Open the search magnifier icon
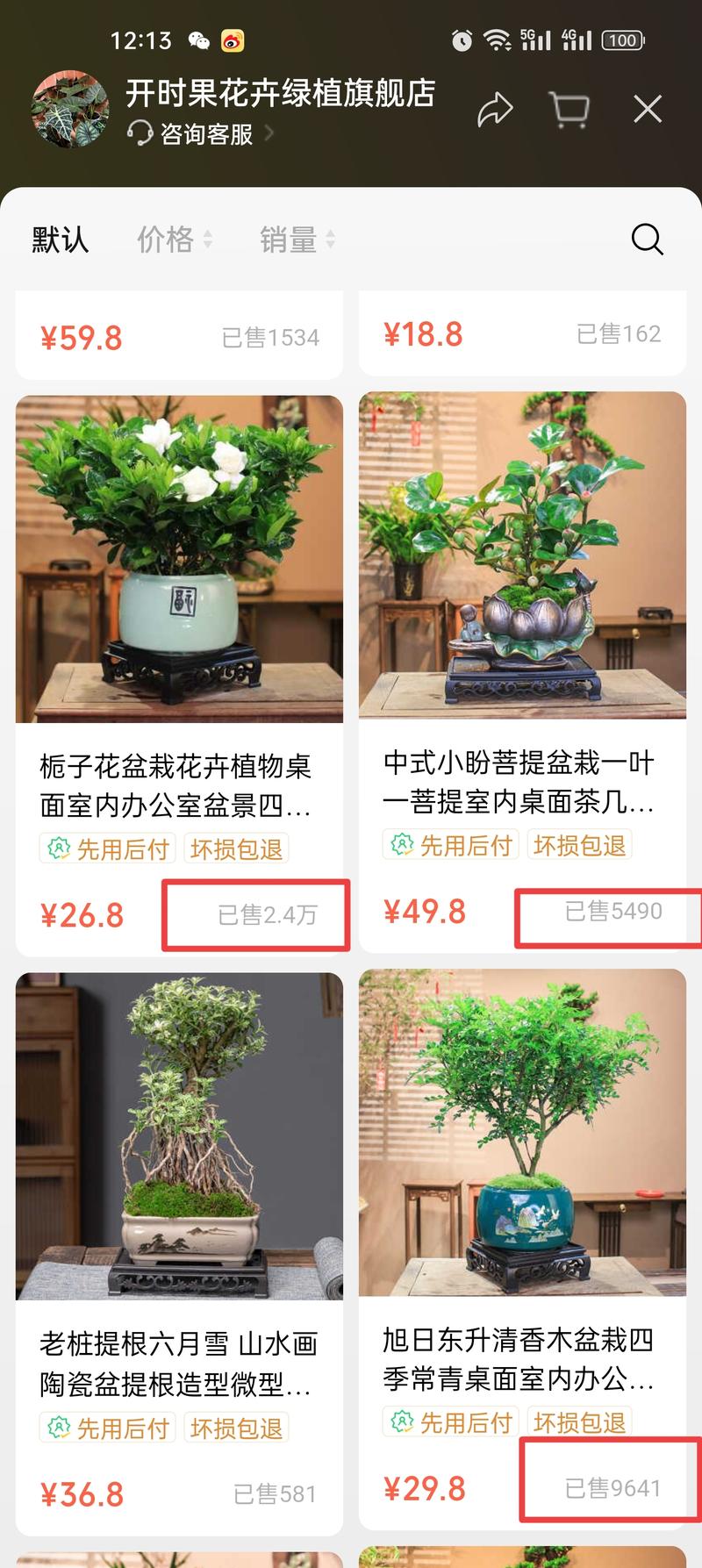702x1568 pixels. click(x=647, y=240)
